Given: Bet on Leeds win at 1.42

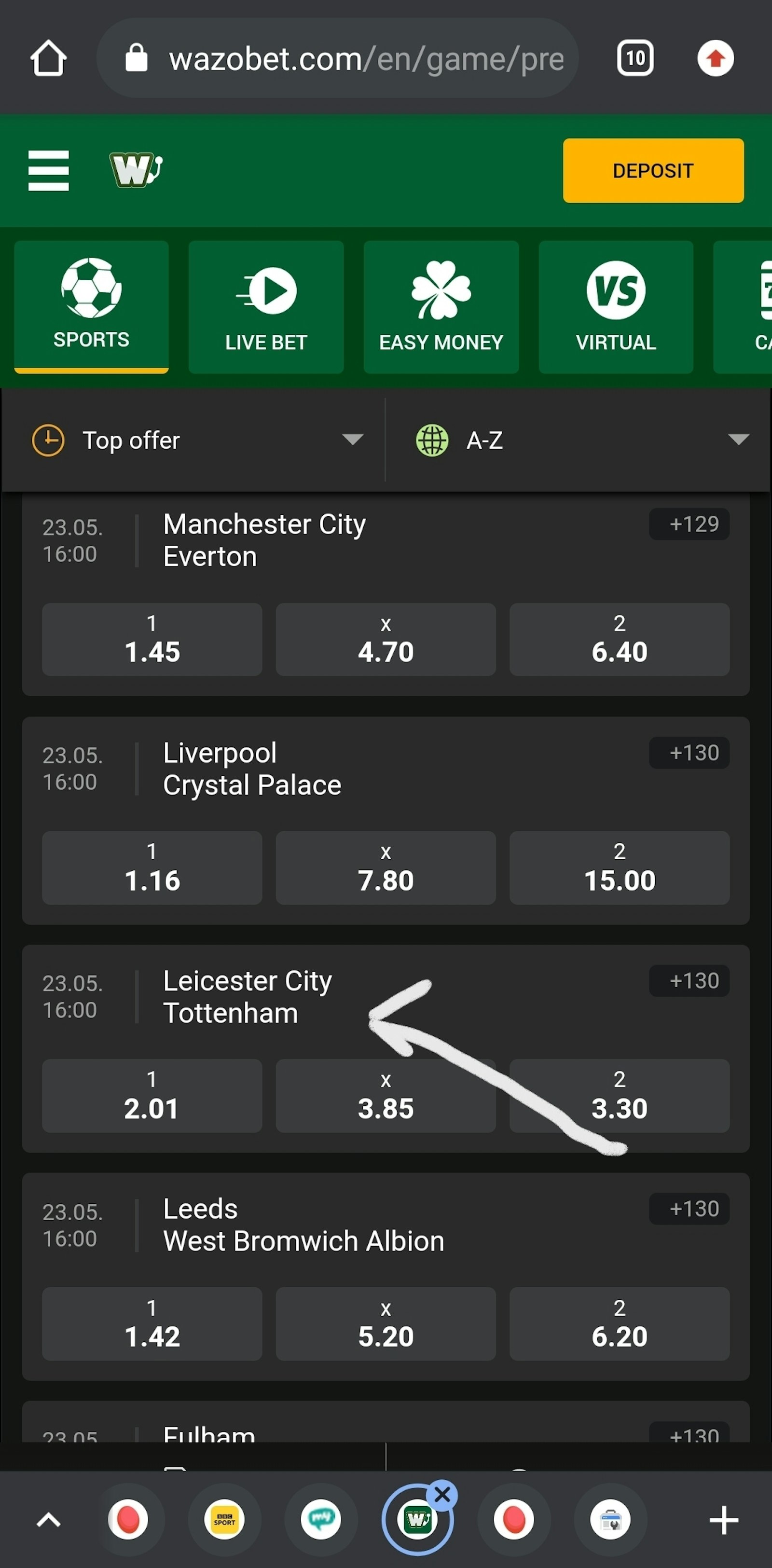Looking at the screenshot, I should [x=152, y=1324].
